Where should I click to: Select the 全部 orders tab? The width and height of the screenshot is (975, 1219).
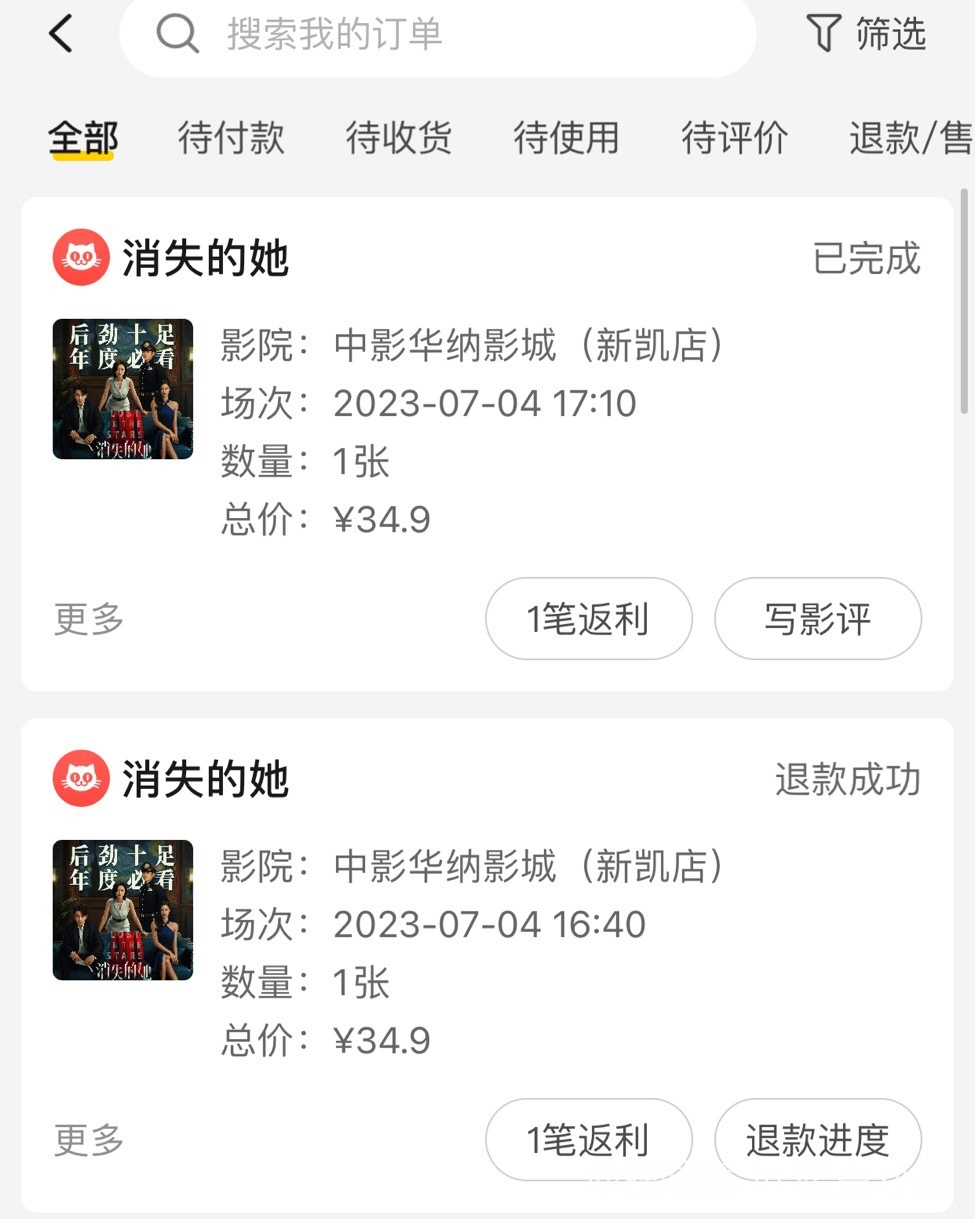tap(83, 138)
